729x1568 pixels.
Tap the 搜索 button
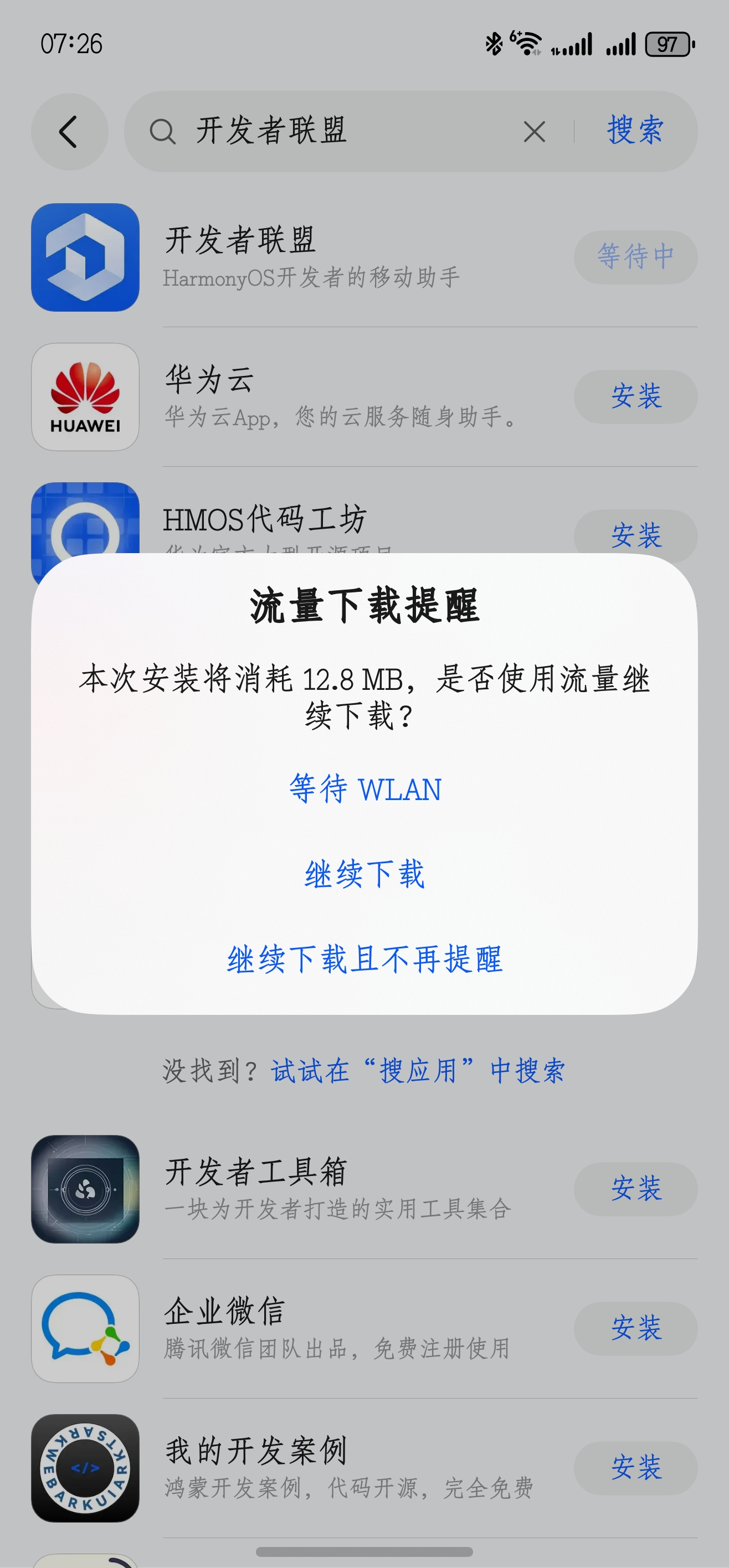tap(635, 131)
